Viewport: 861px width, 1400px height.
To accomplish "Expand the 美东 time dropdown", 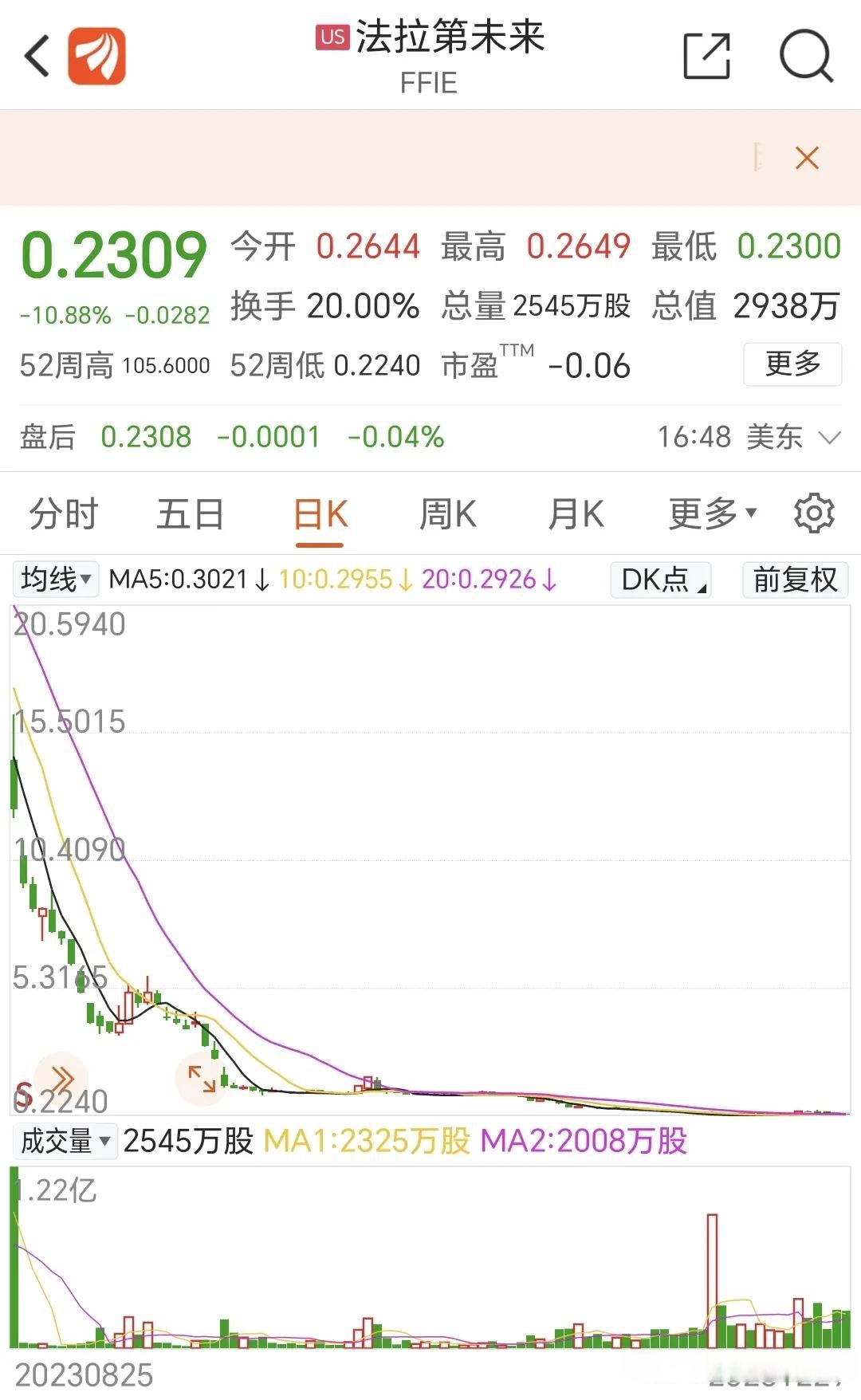I will (x=830, y=437).
